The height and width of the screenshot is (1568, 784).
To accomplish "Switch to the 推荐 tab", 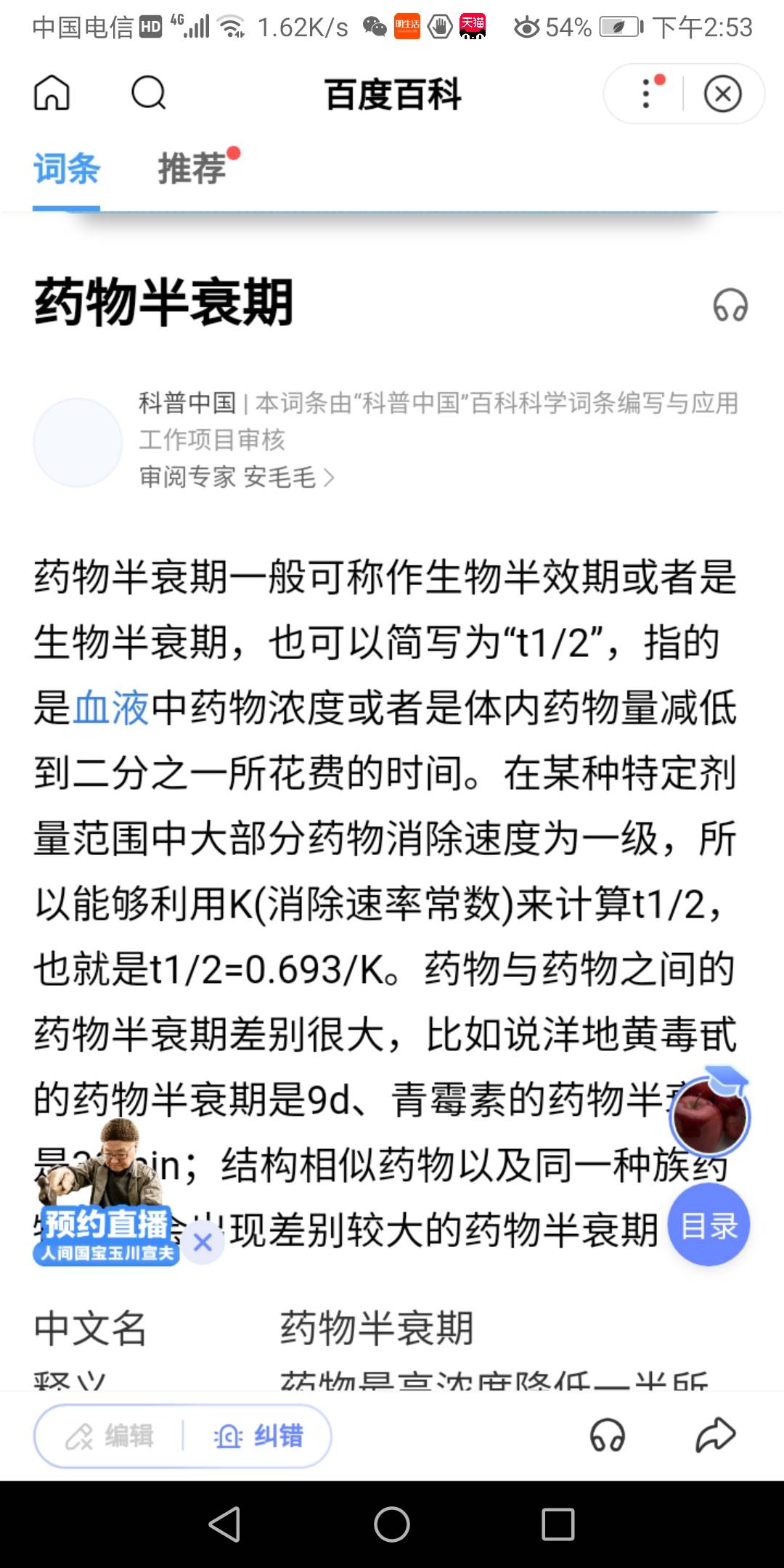I will 192,168.
